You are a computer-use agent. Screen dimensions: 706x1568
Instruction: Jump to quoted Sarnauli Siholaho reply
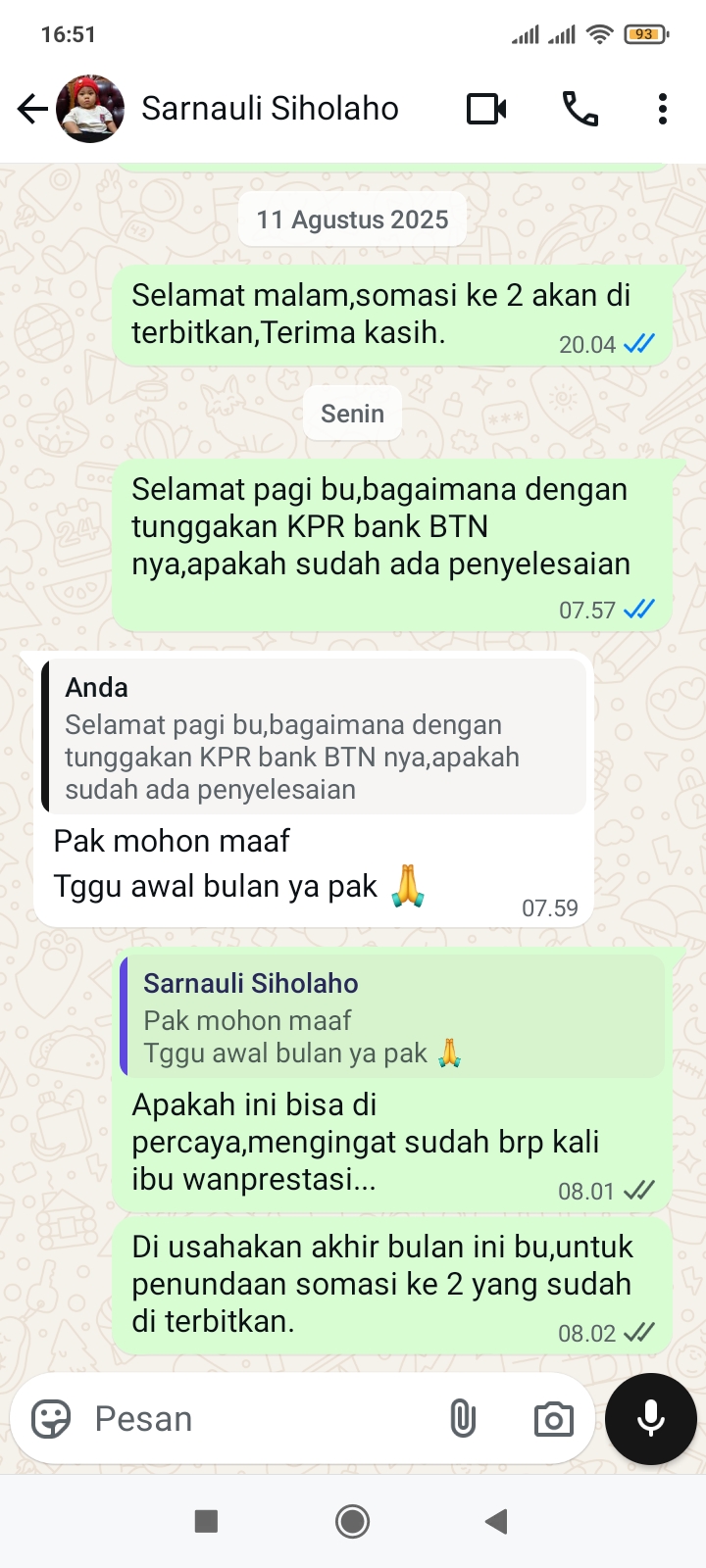click(x=392, y=1017)
